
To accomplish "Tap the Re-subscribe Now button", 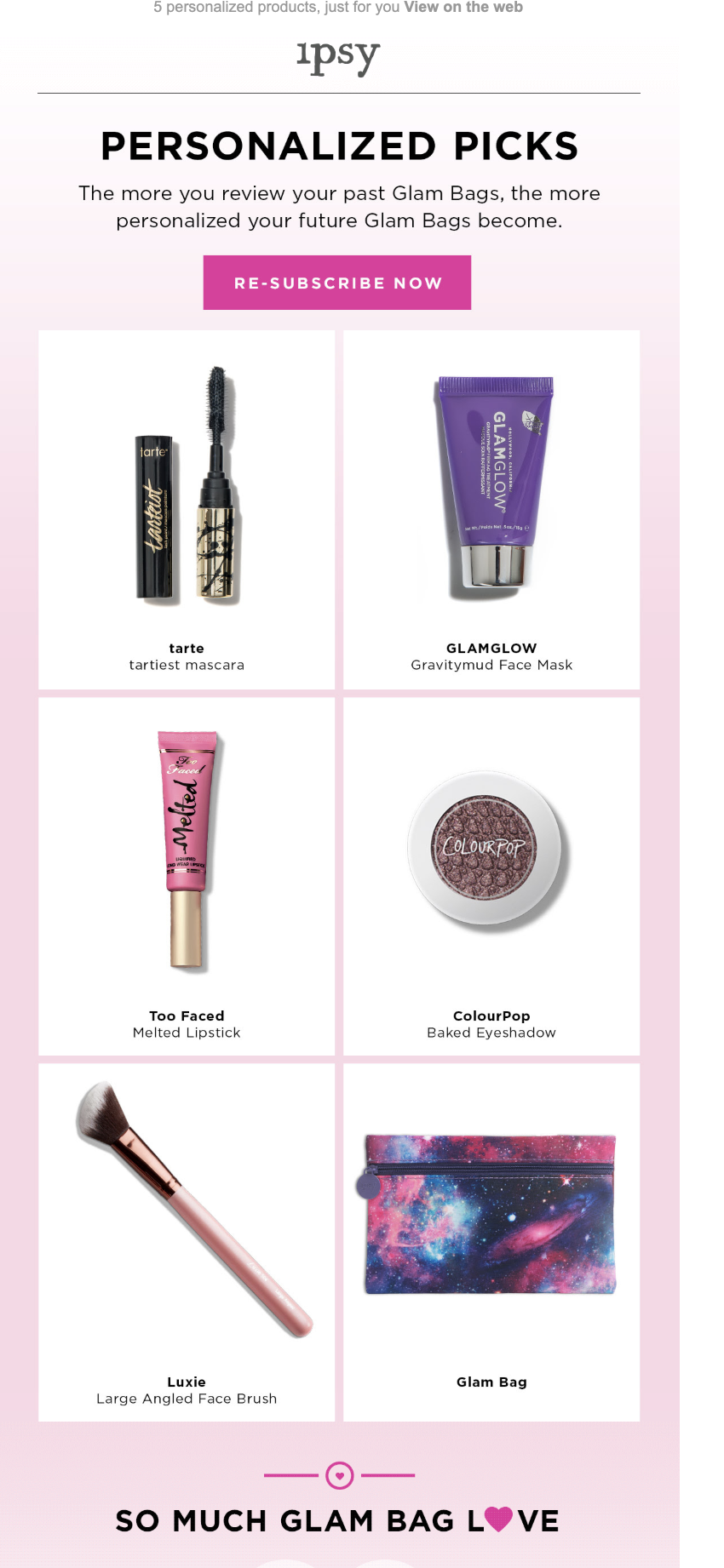I will pos(337,283).
